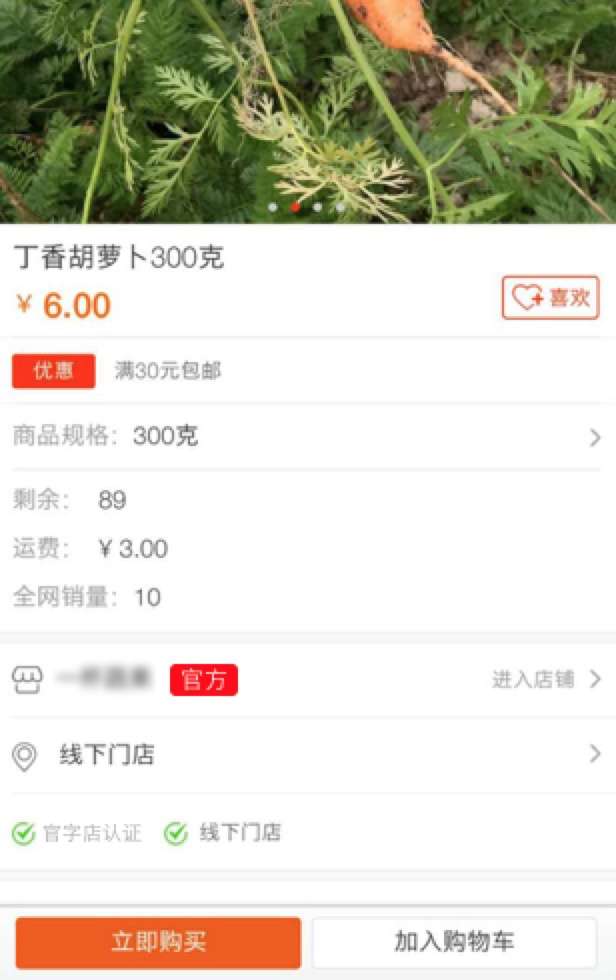Image resolution: width=616 pixels, height=980 pixels.
Task: Tap the 喜欢 favorite button
Action: coord(550,297)
